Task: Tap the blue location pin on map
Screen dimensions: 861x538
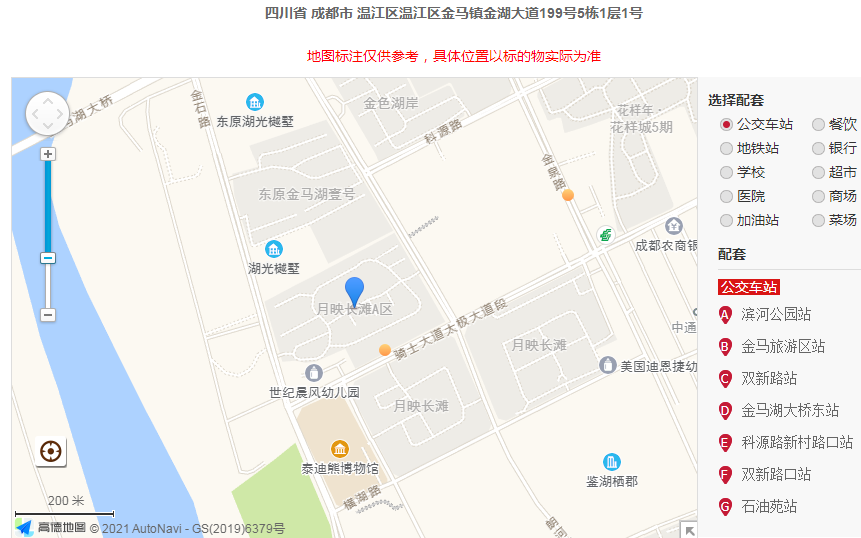Action: (354, 291)
